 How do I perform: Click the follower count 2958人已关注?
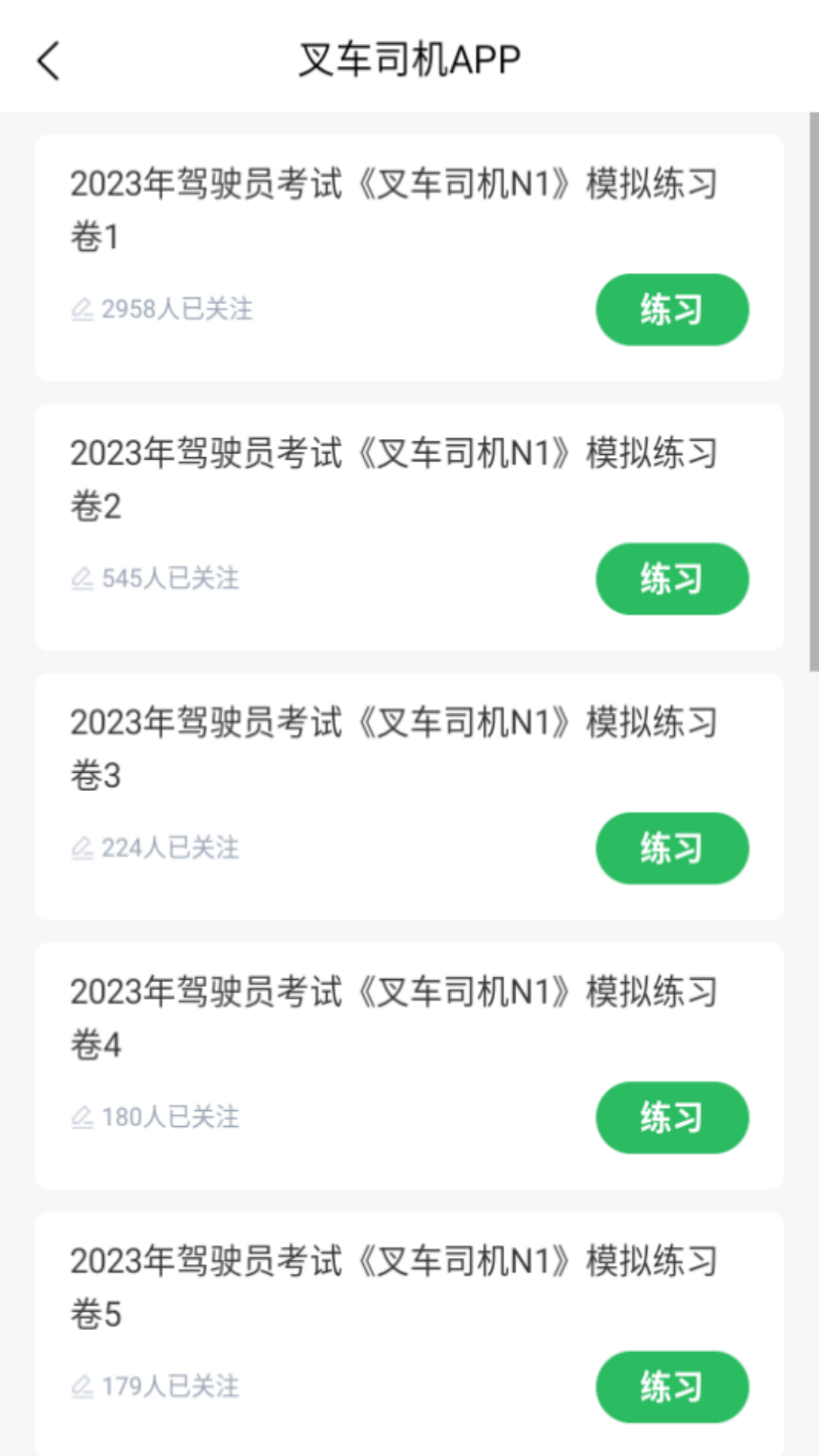tap(177, 309)
